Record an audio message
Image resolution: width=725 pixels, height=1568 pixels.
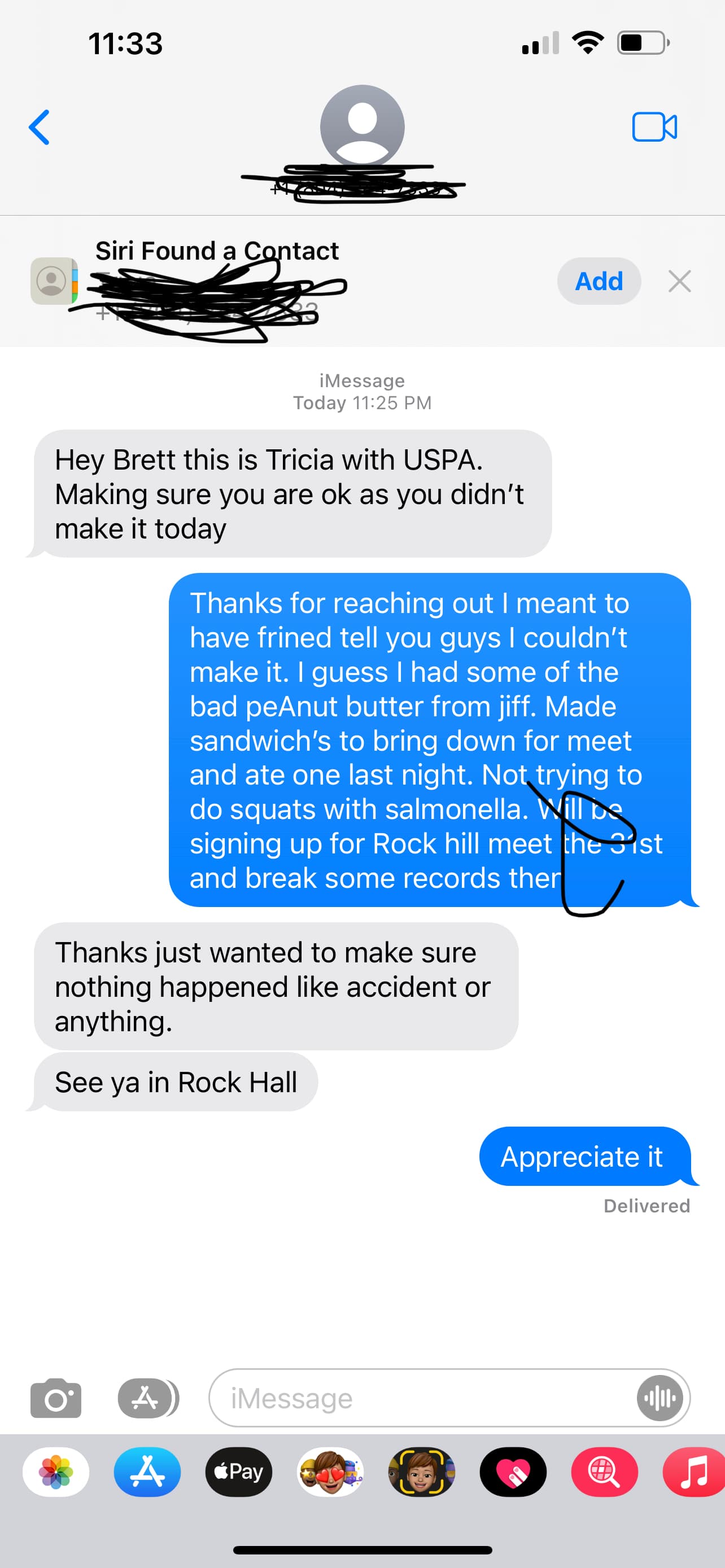(x=661, y=1398)
